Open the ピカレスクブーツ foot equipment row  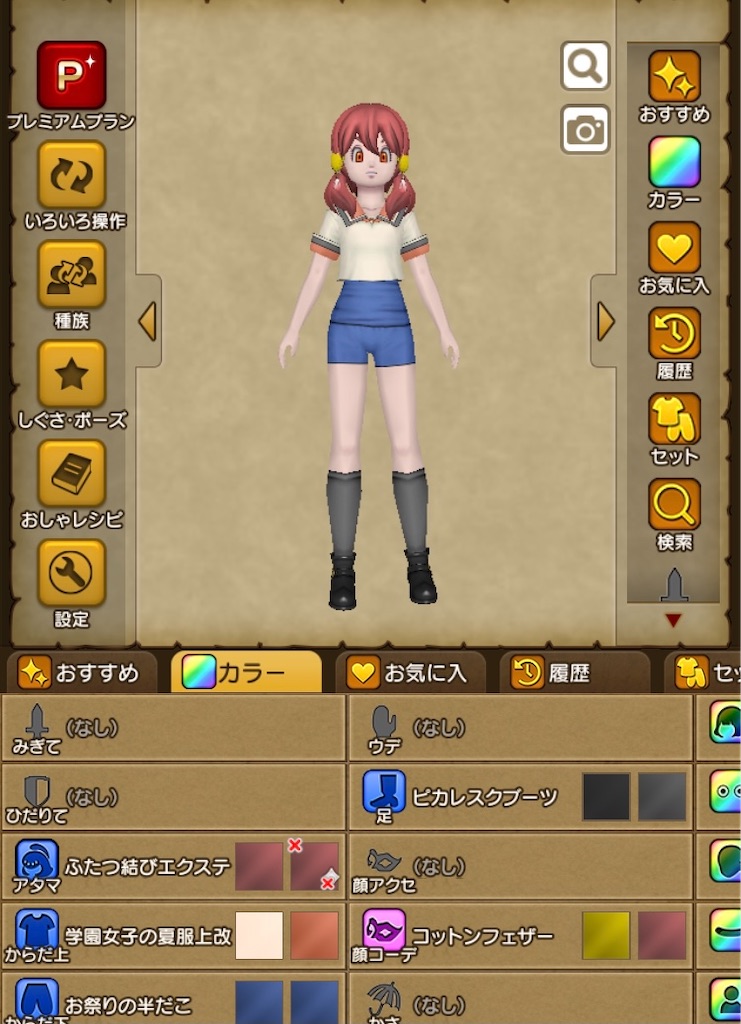(470, 797)
